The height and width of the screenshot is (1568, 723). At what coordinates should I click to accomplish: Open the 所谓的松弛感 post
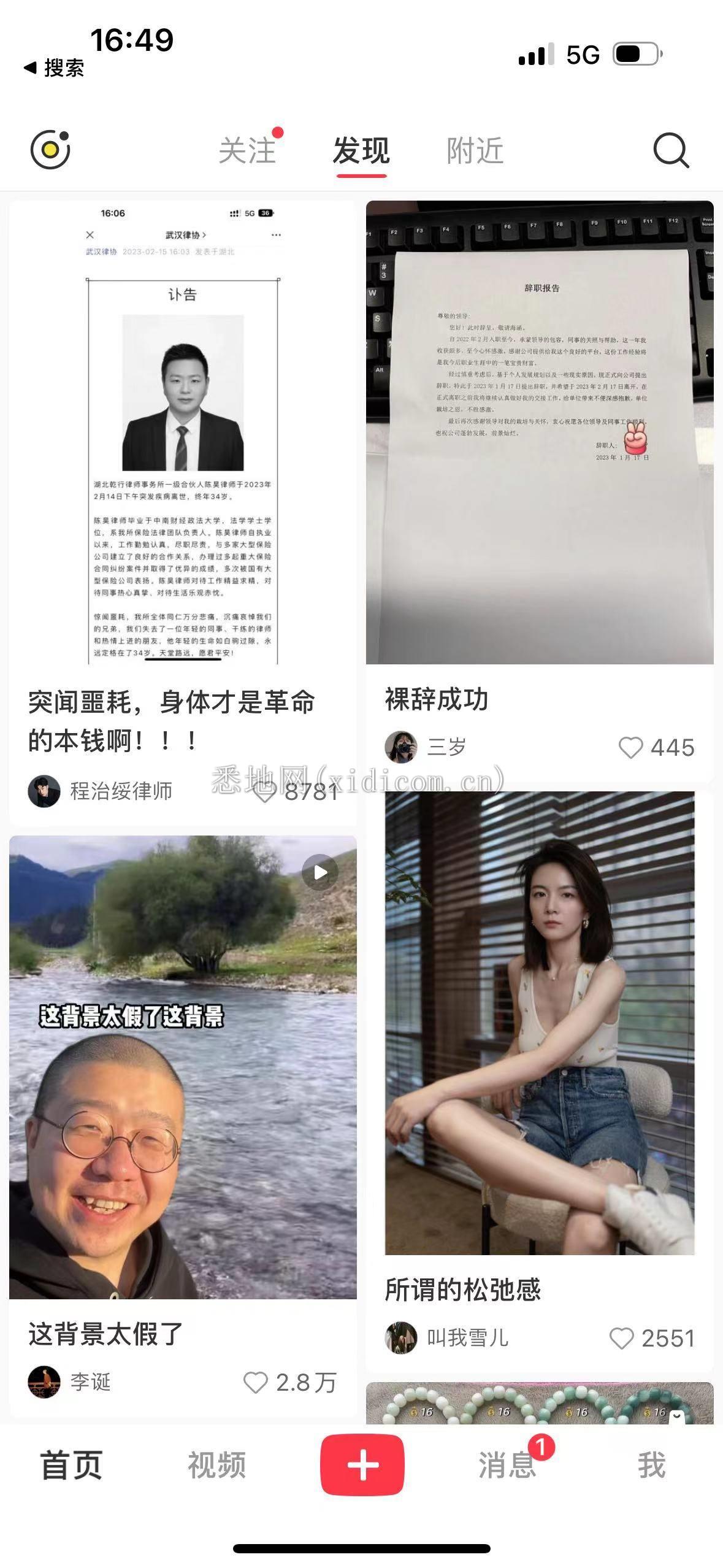point(540,1023)
